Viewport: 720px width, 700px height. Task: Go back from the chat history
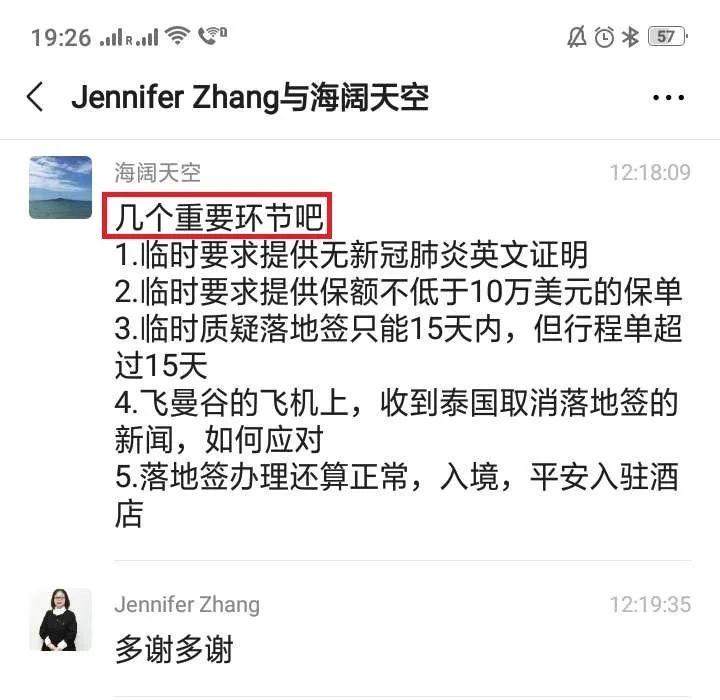pyautogui.click(x=36, y=97)
